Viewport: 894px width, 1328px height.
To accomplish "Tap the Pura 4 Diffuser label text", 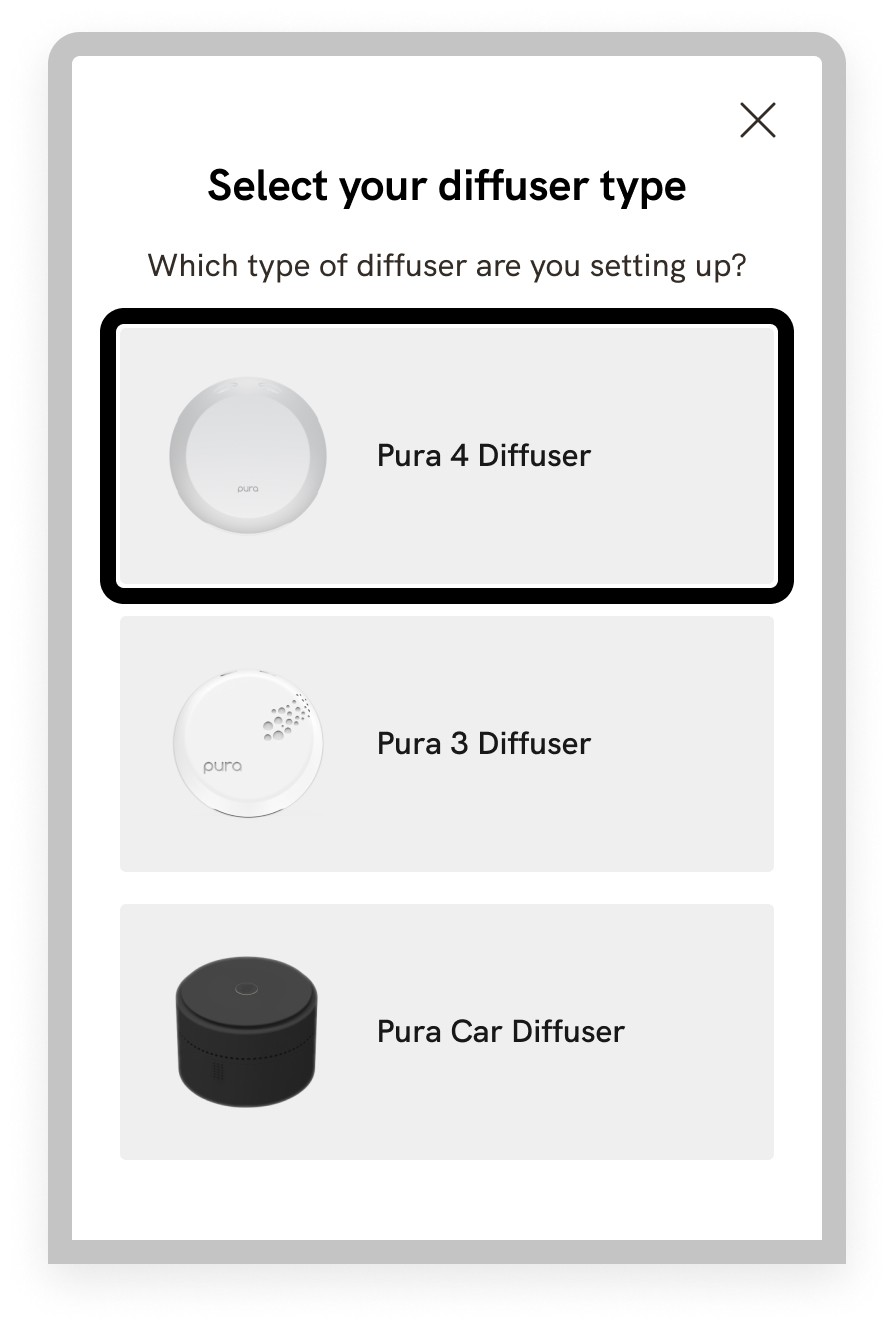I will 483,456.
